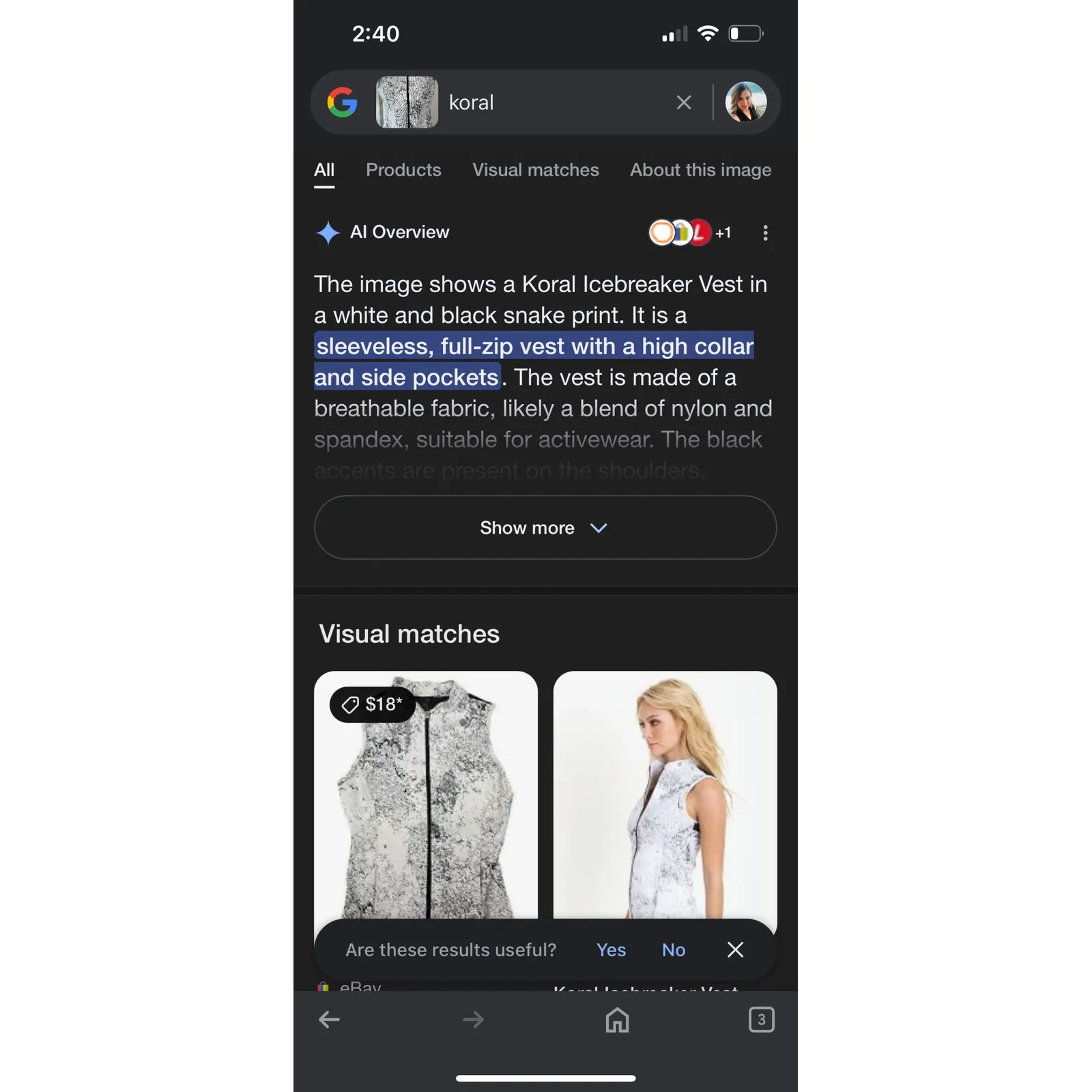This screenshot has width=1092, height=1092.
Task: Clear the koral search query
Action: pyautogui.click(x=683, y=102)
